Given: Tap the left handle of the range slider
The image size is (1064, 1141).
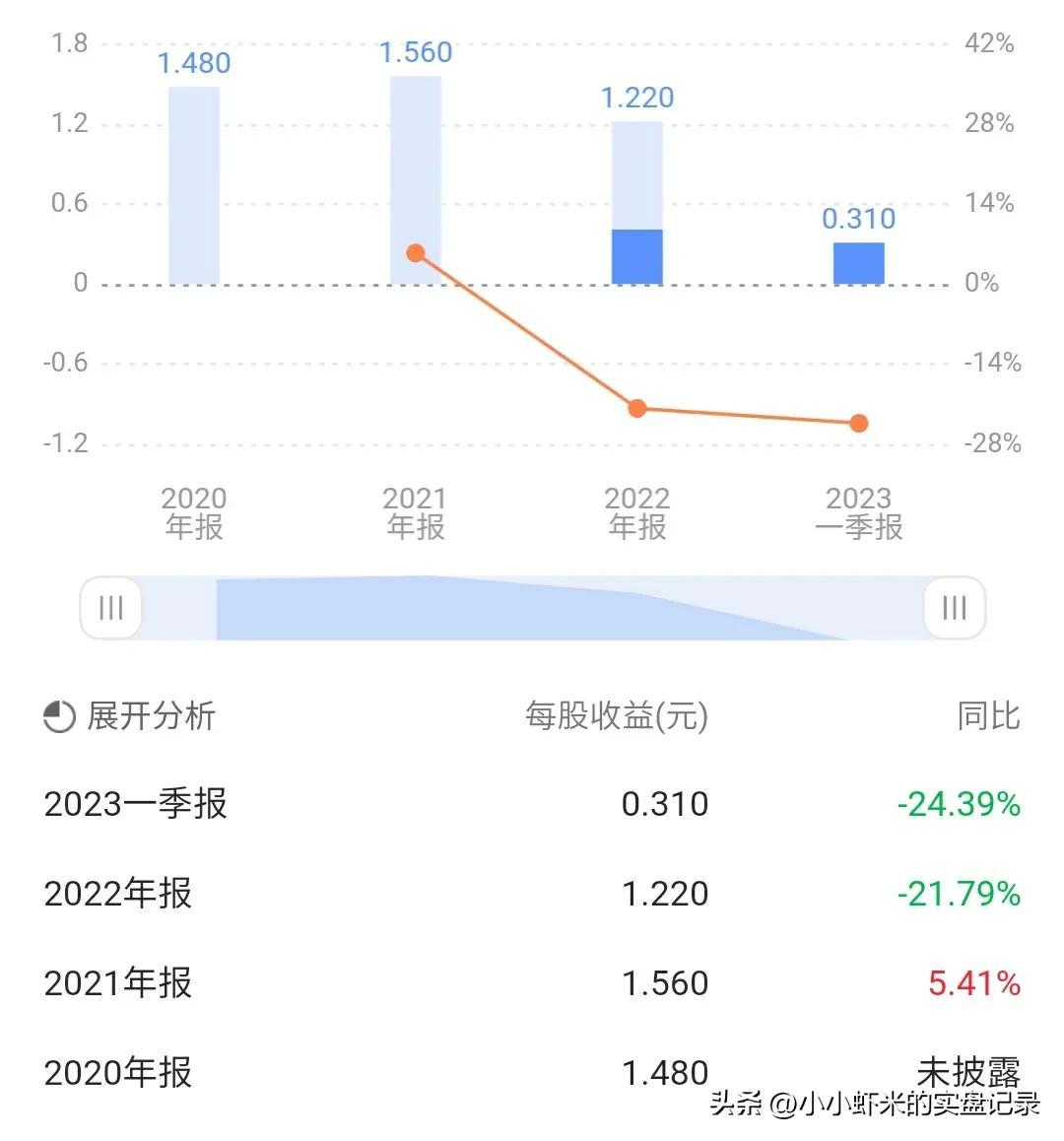Looking at the screenshot, I should (x=110, y=608).
